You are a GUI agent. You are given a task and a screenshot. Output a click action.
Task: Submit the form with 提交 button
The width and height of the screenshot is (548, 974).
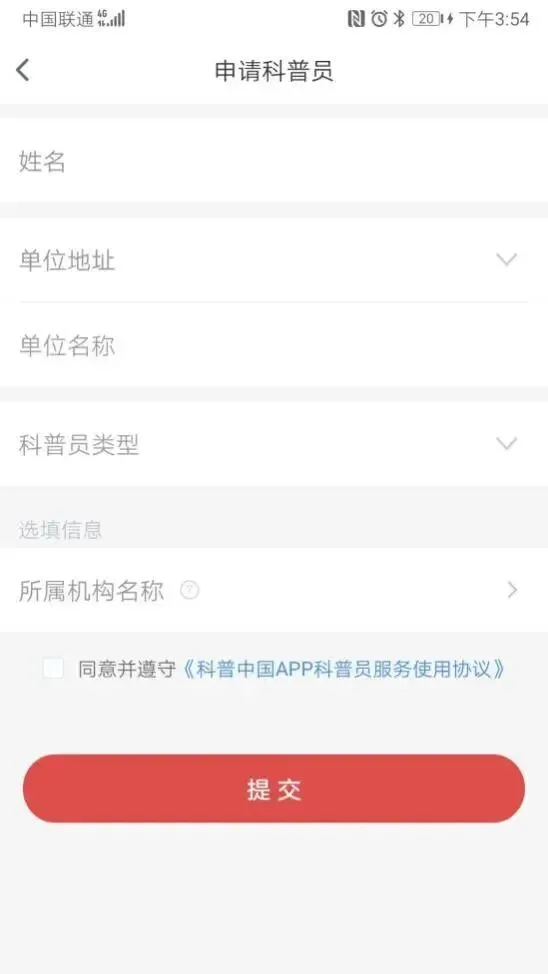click(x=274, y=789)
